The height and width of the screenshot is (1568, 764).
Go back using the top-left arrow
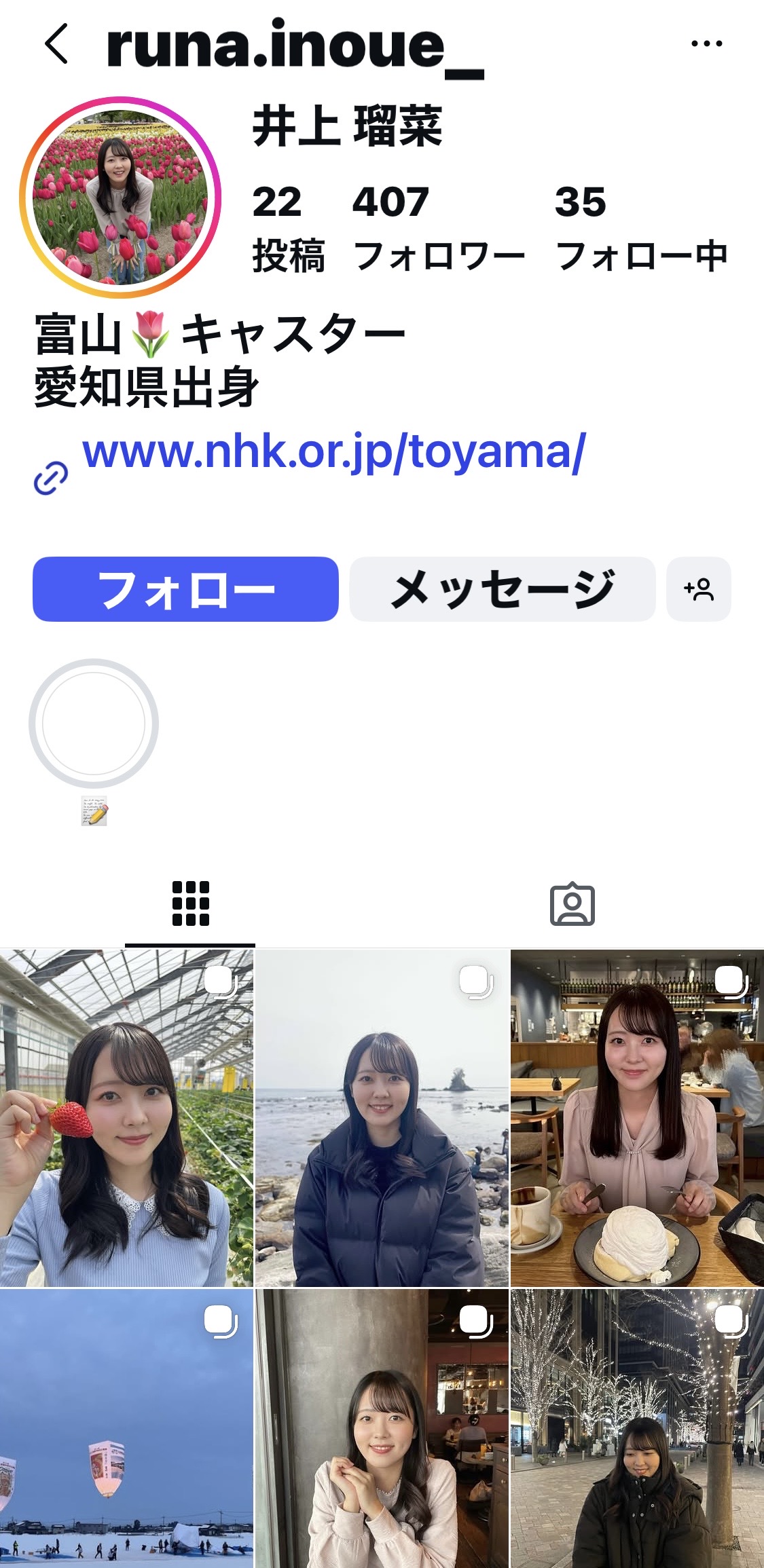pyautogui.click(x=57, y=44)
